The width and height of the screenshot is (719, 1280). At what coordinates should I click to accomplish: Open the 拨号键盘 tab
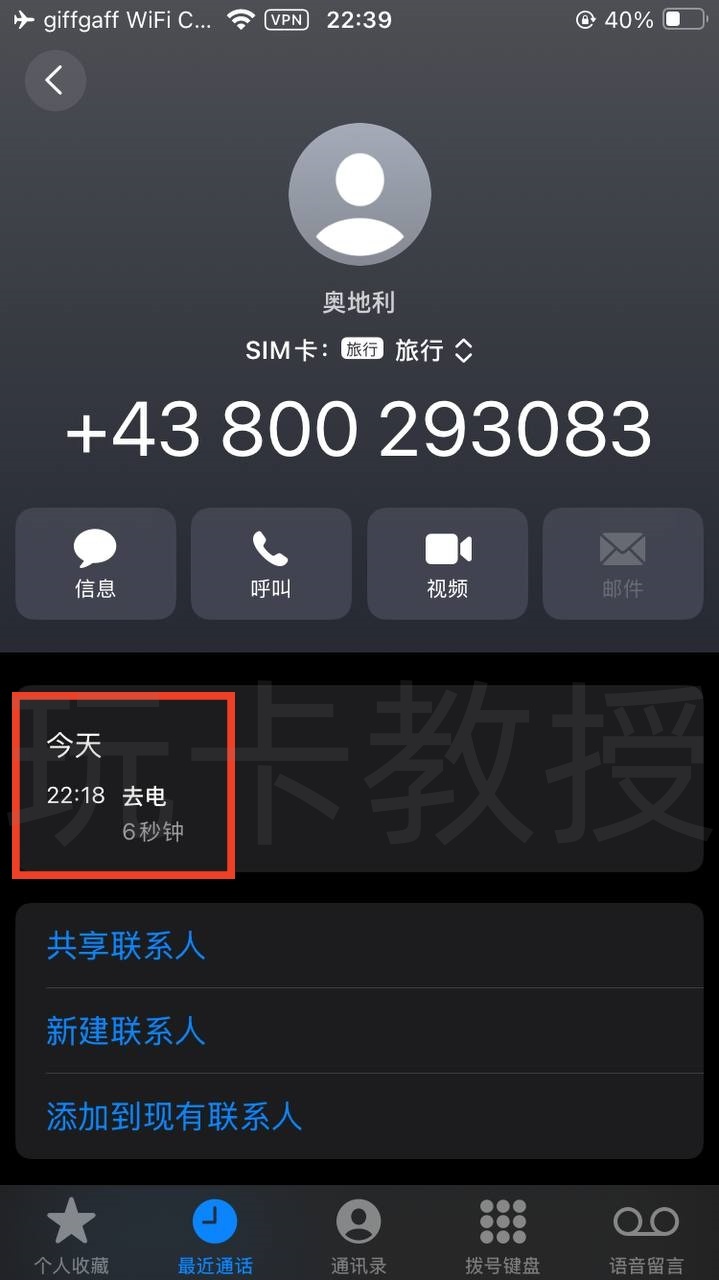502,1236
